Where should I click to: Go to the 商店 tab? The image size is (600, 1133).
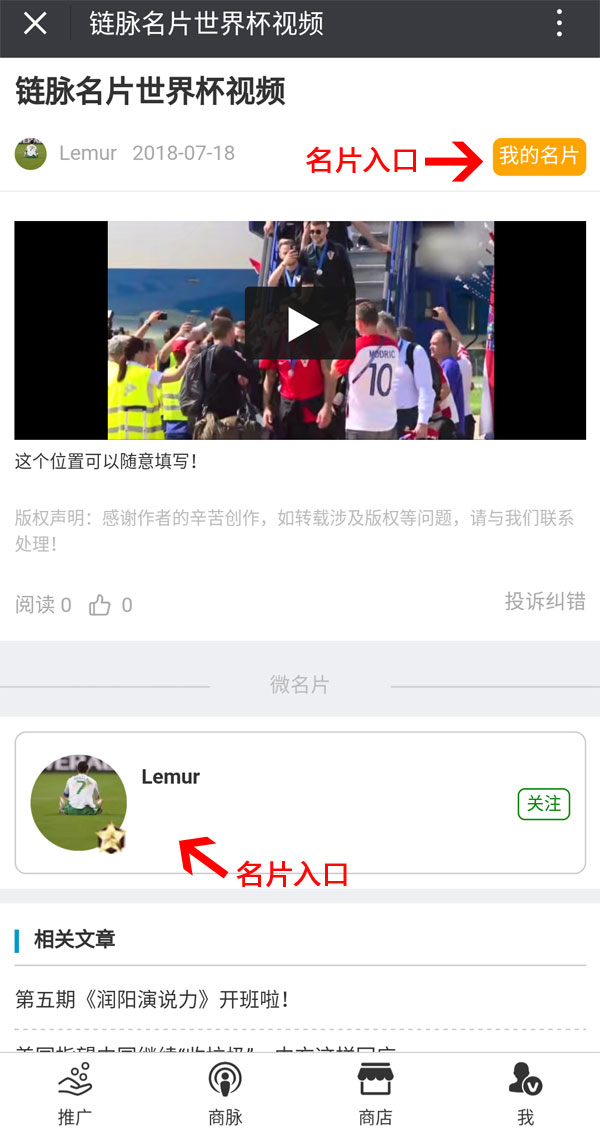pos(375,1093)
